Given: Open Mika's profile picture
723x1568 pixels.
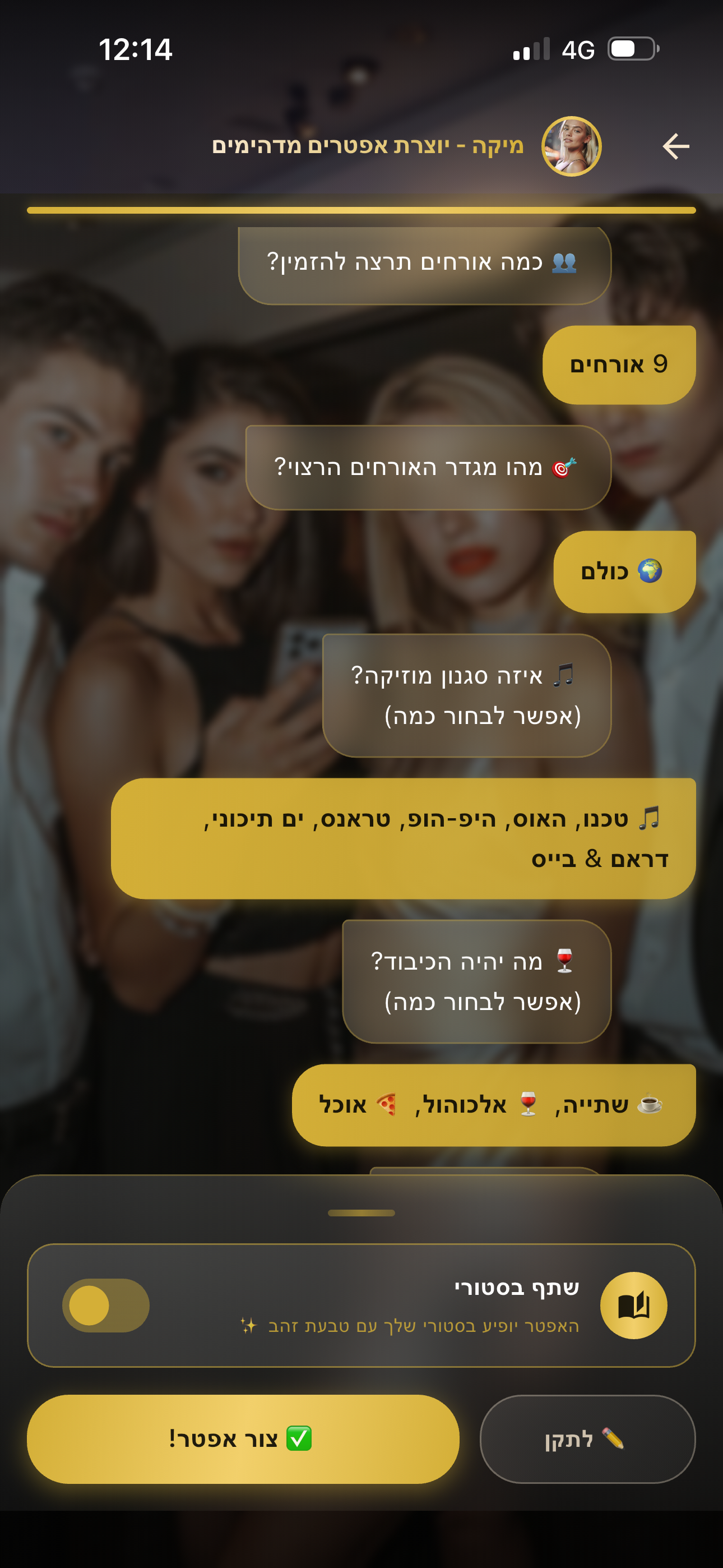Looking at the screenshot, I should [x=571, y=147].
